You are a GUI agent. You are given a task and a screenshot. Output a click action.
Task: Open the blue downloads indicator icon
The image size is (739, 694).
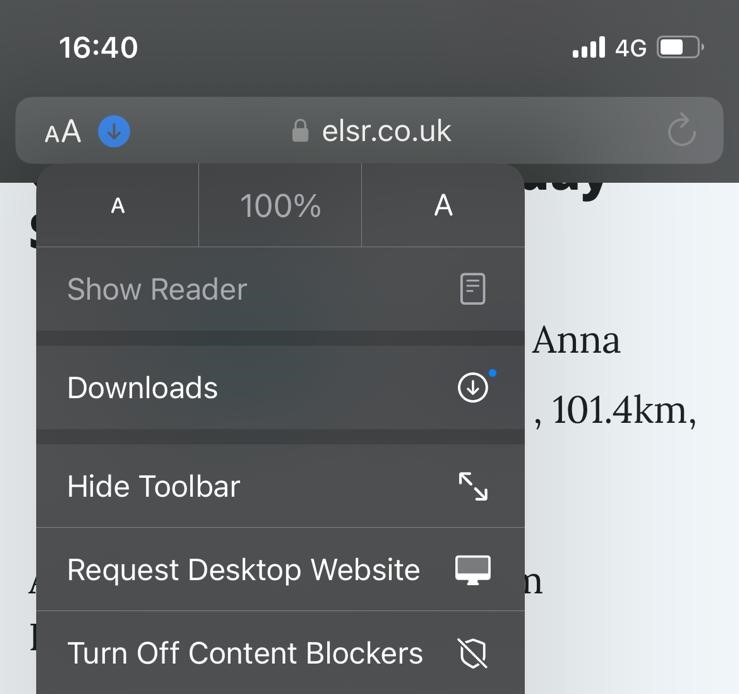coord(114,131)
